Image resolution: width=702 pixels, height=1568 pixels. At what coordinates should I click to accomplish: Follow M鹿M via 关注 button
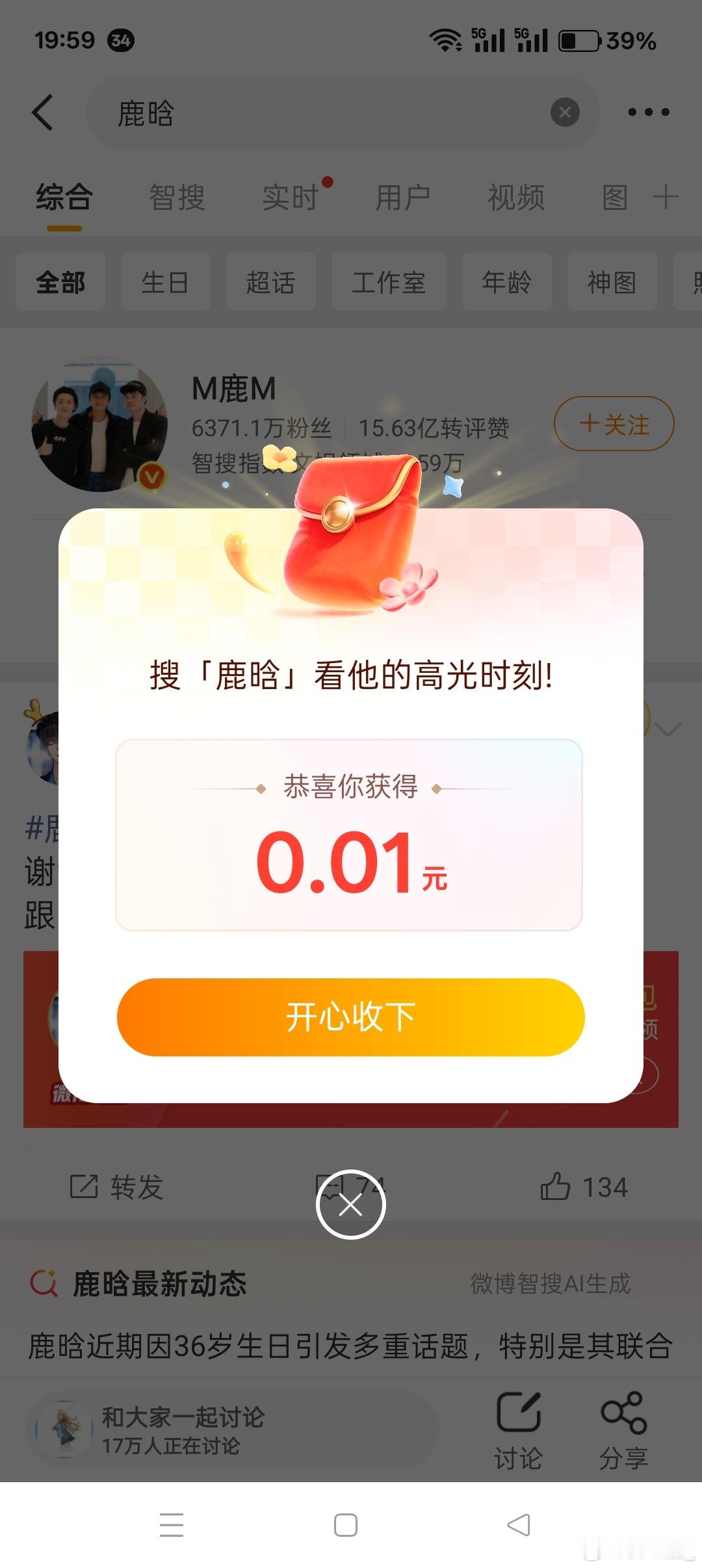click(614, 423)
